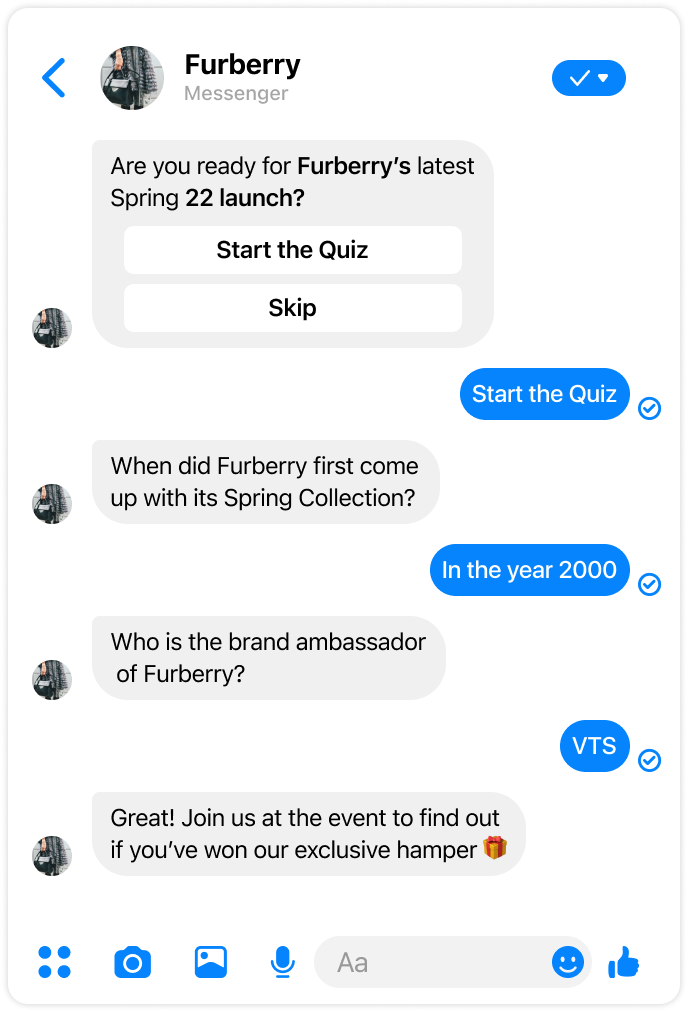Open the emoji smiley picker
This screenshot has height=1012, width=688.
tap(568, 963)
